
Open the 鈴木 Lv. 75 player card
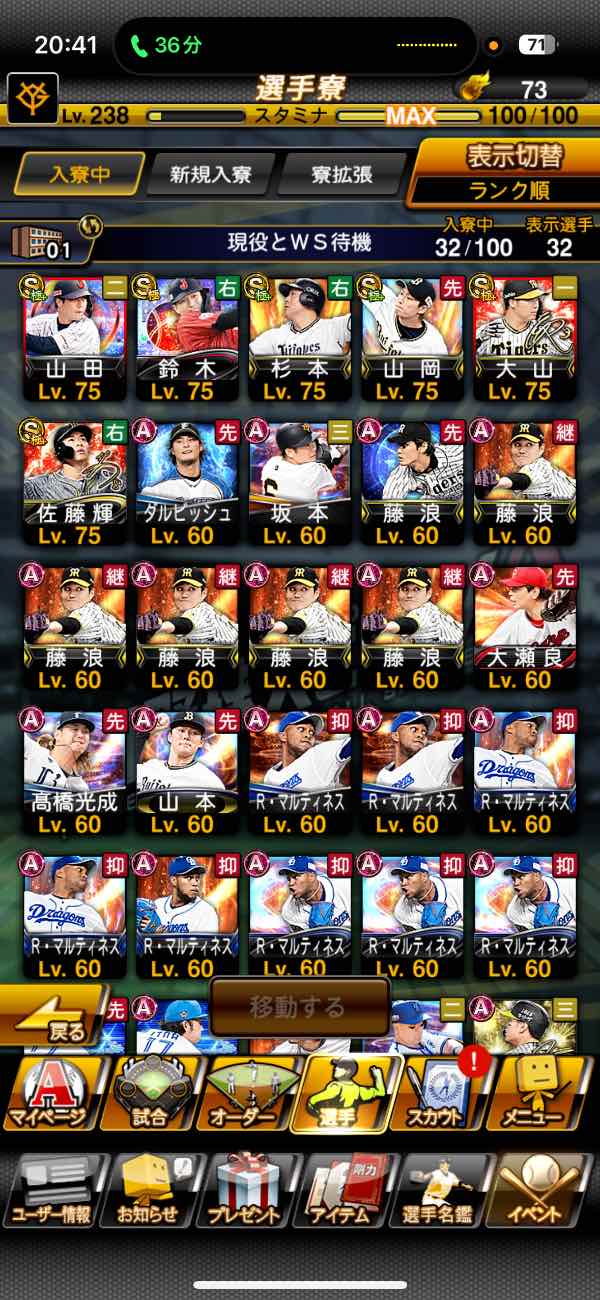point(187,340)
